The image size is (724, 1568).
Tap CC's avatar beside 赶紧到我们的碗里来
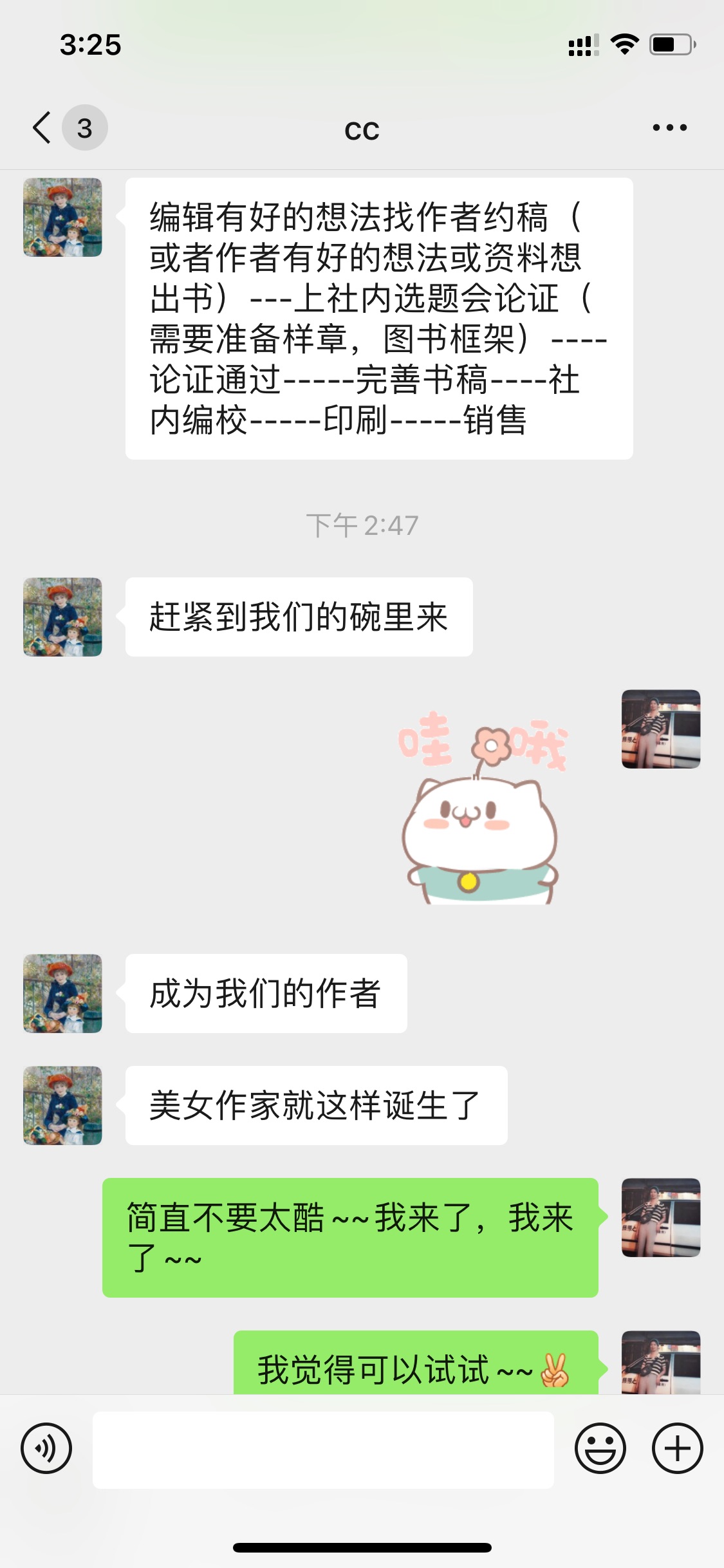(x=62, y=617)
